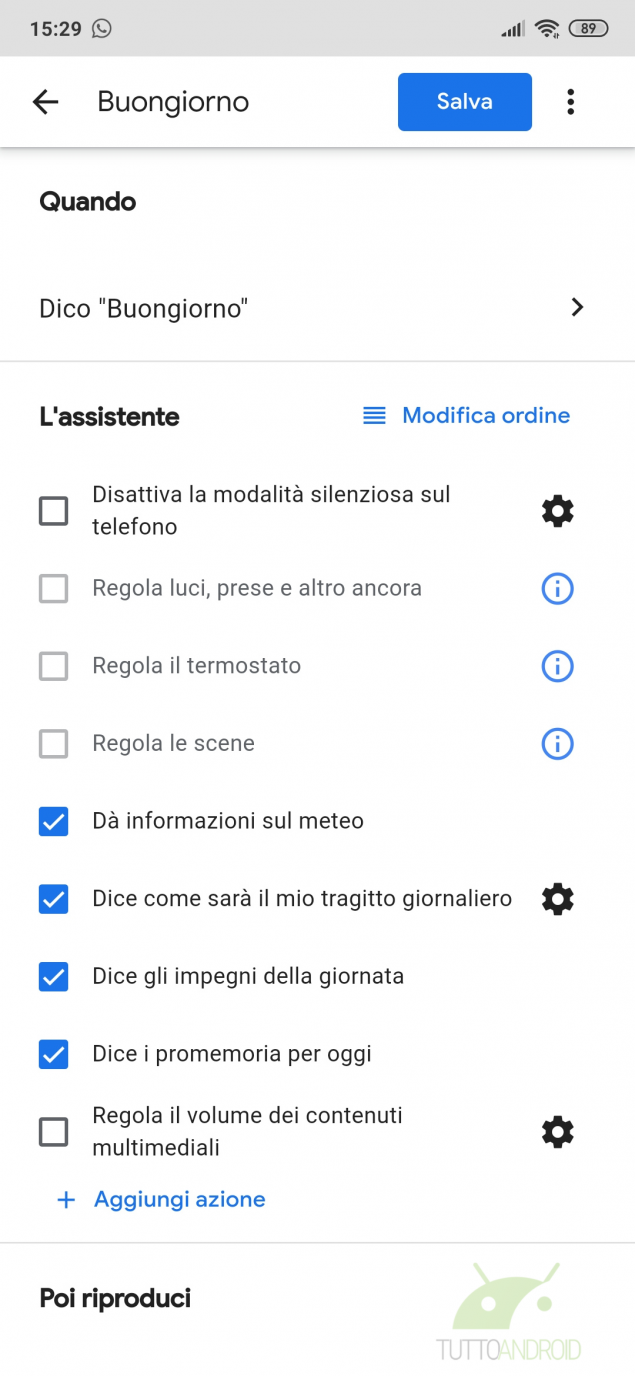Image resolution: width=635 pixels, height=1376 pixels.
Task: Open settings gear for tragitto giornaliero
Action: pos(557,899)
